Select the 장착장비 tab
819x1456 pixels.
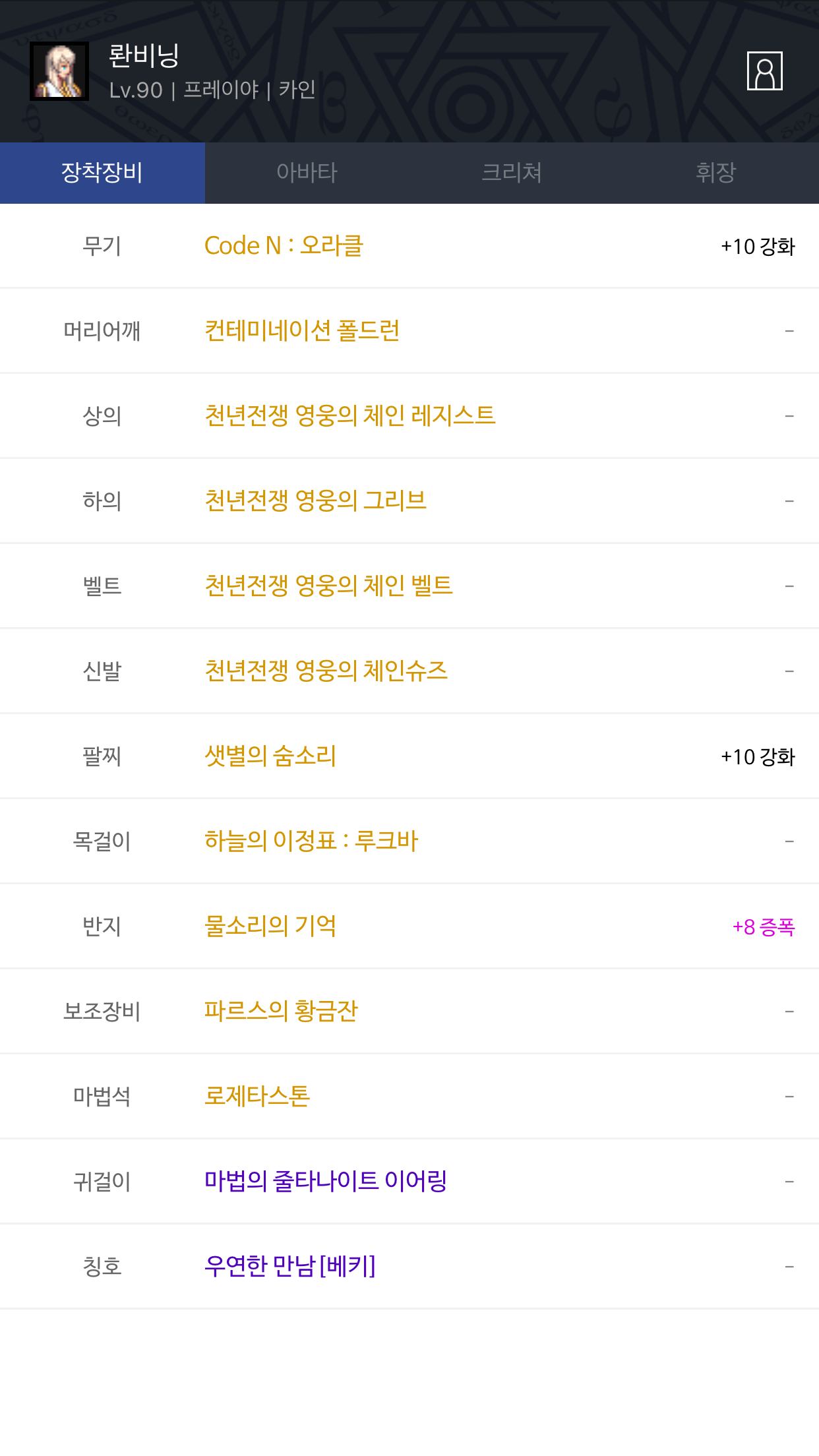[102, 173]
